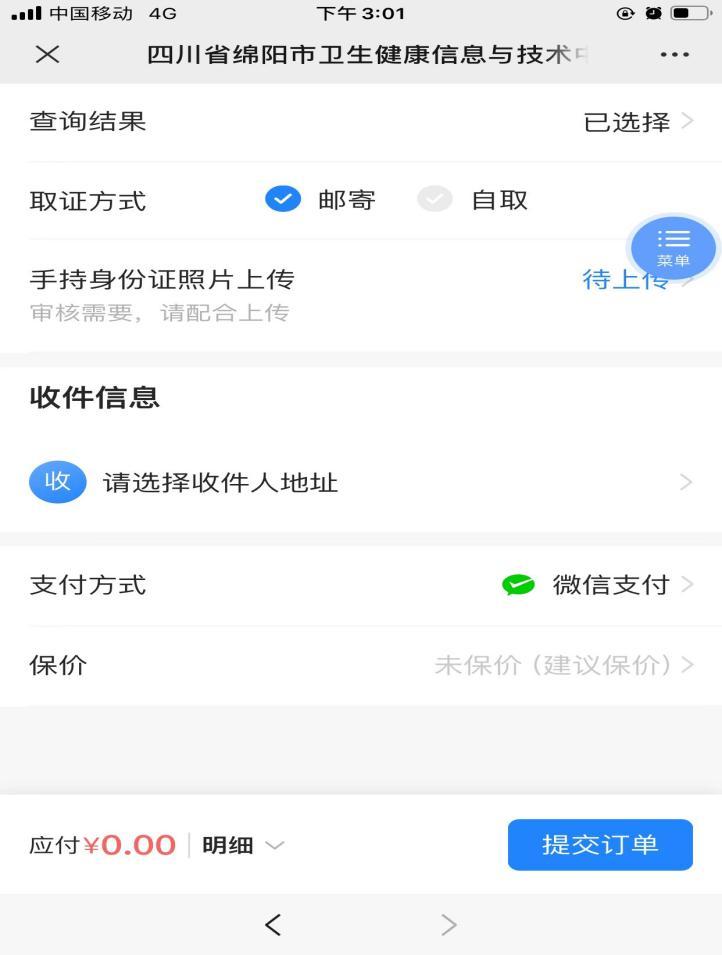Open the three-dot overflow menu
The width and height of the screenshot is (722, 955).
click(x=675, y=55)
